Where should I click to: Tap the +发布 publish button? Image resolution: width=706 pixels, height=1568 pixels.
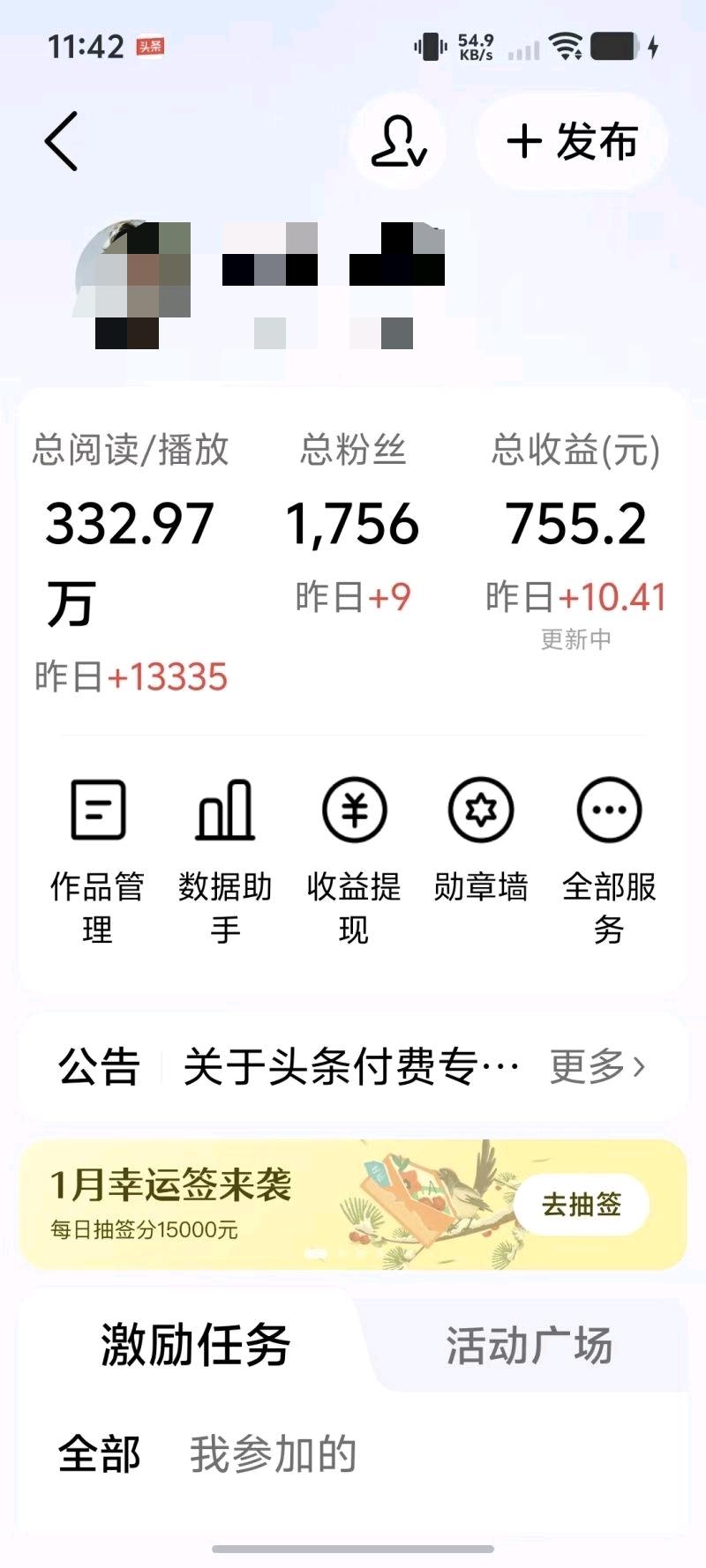tap(568, 143)
